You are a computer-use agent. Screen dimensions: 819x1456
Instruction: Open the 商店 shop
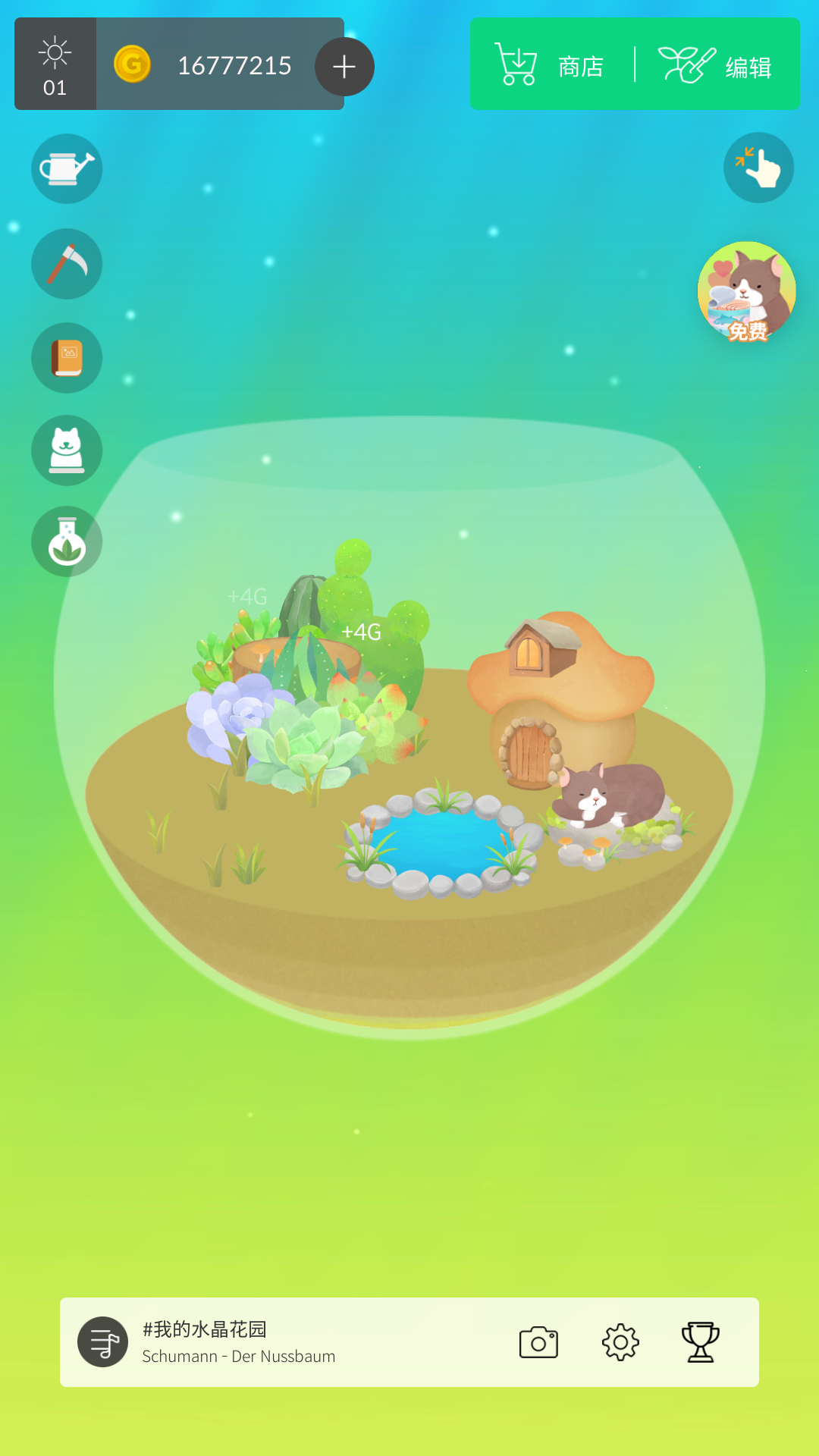click(x=551, y=65)
